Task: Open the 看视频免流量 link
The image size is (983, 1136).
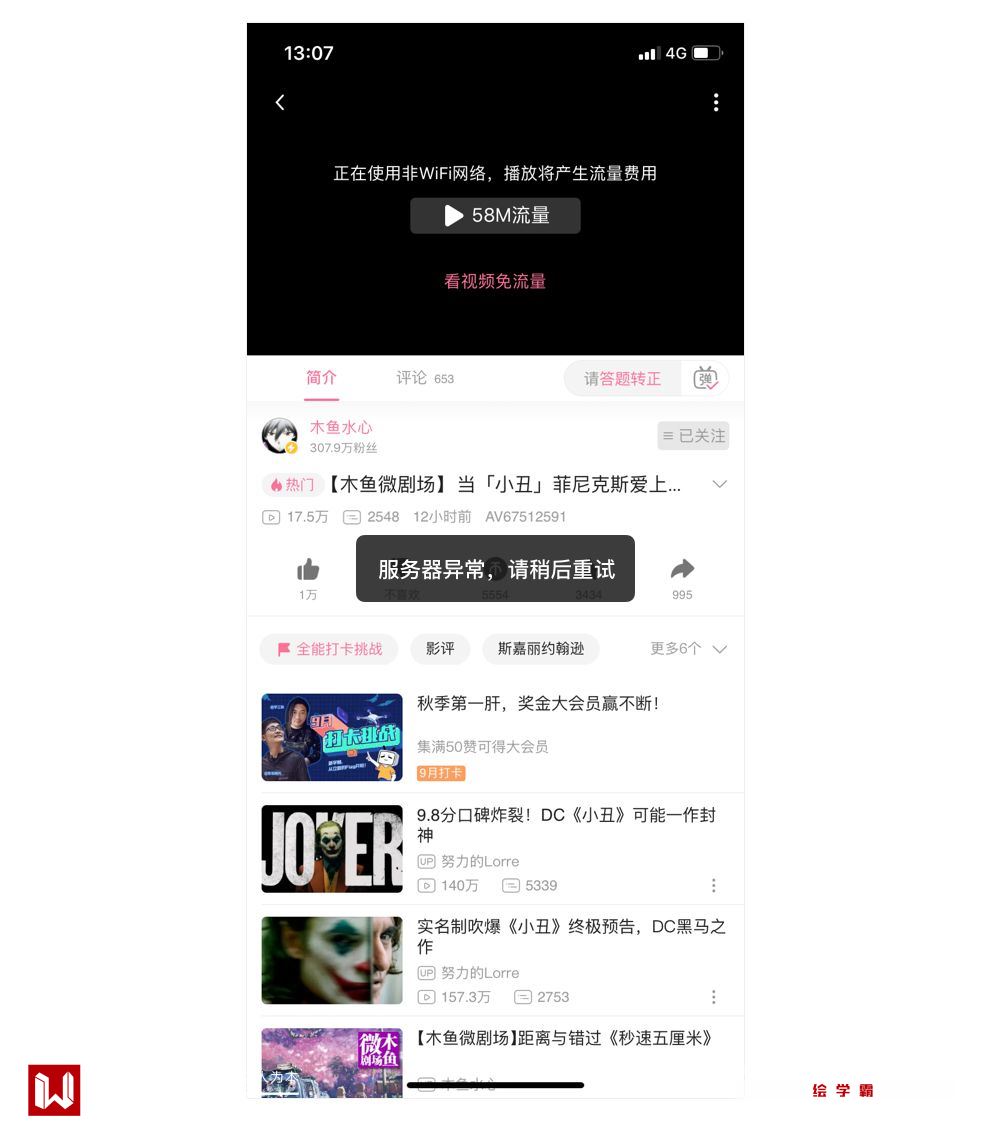Action: coord(495,281)
